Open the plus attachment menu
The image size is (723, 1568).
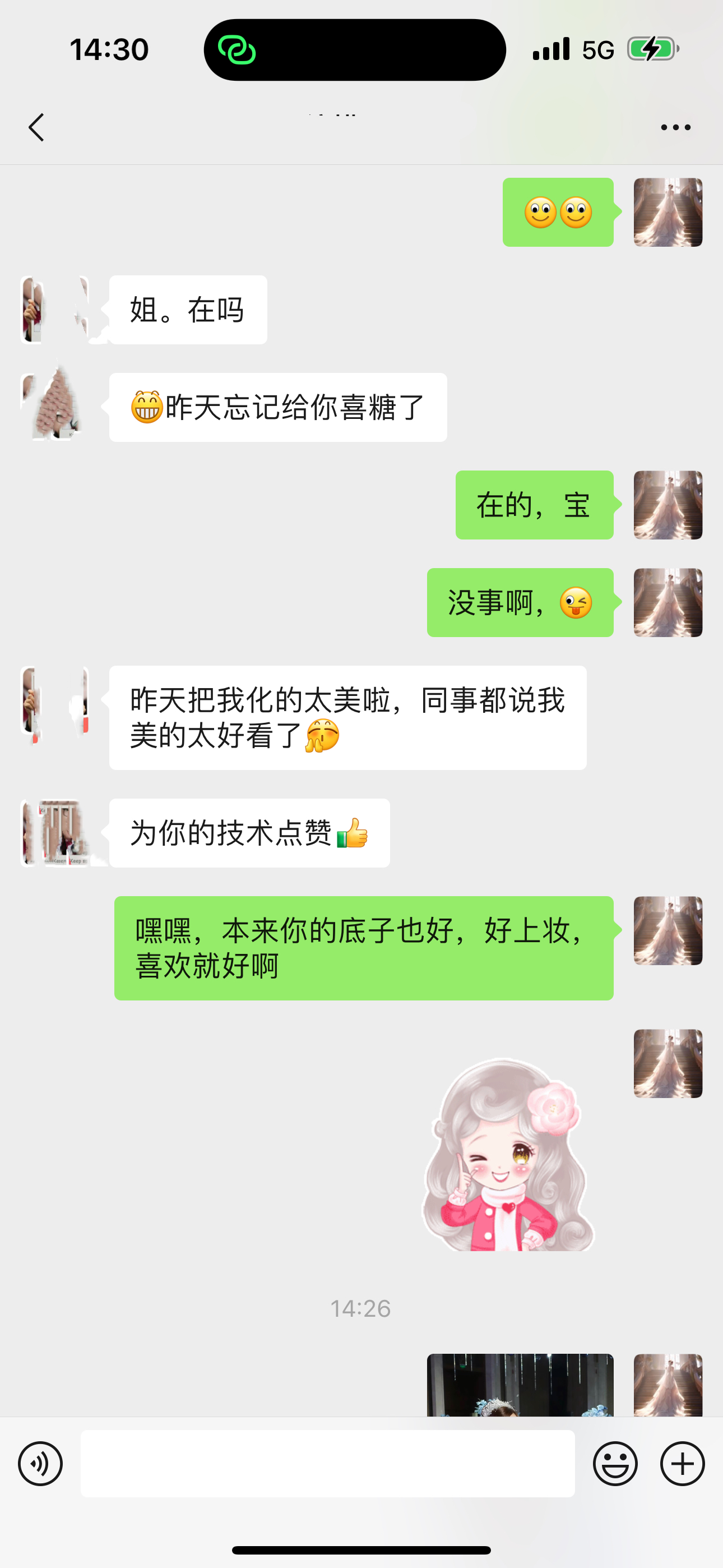(x=682, y=1464)
